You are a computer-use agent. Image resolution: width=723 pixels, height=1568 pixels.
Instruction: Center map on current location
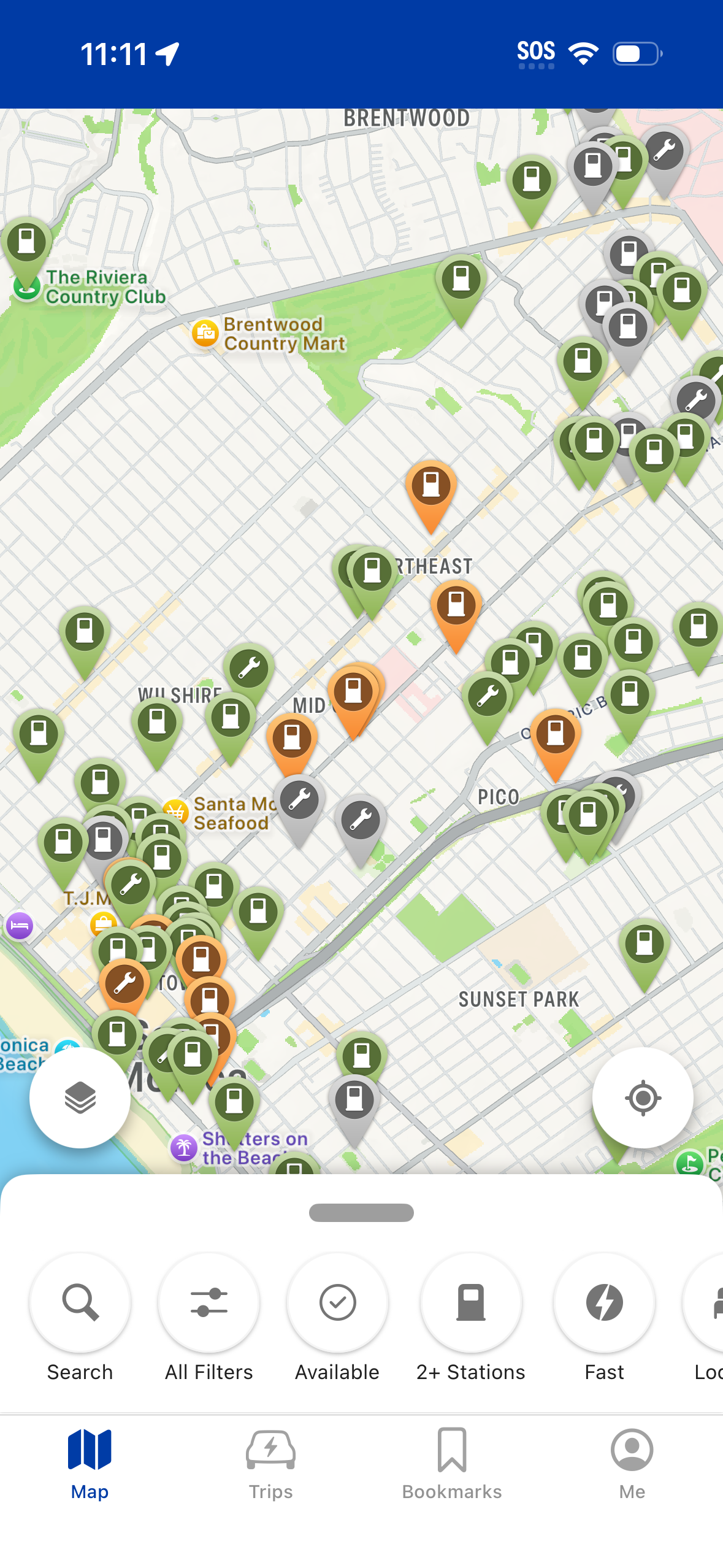pyautogui.click(x=642, y=1097)
